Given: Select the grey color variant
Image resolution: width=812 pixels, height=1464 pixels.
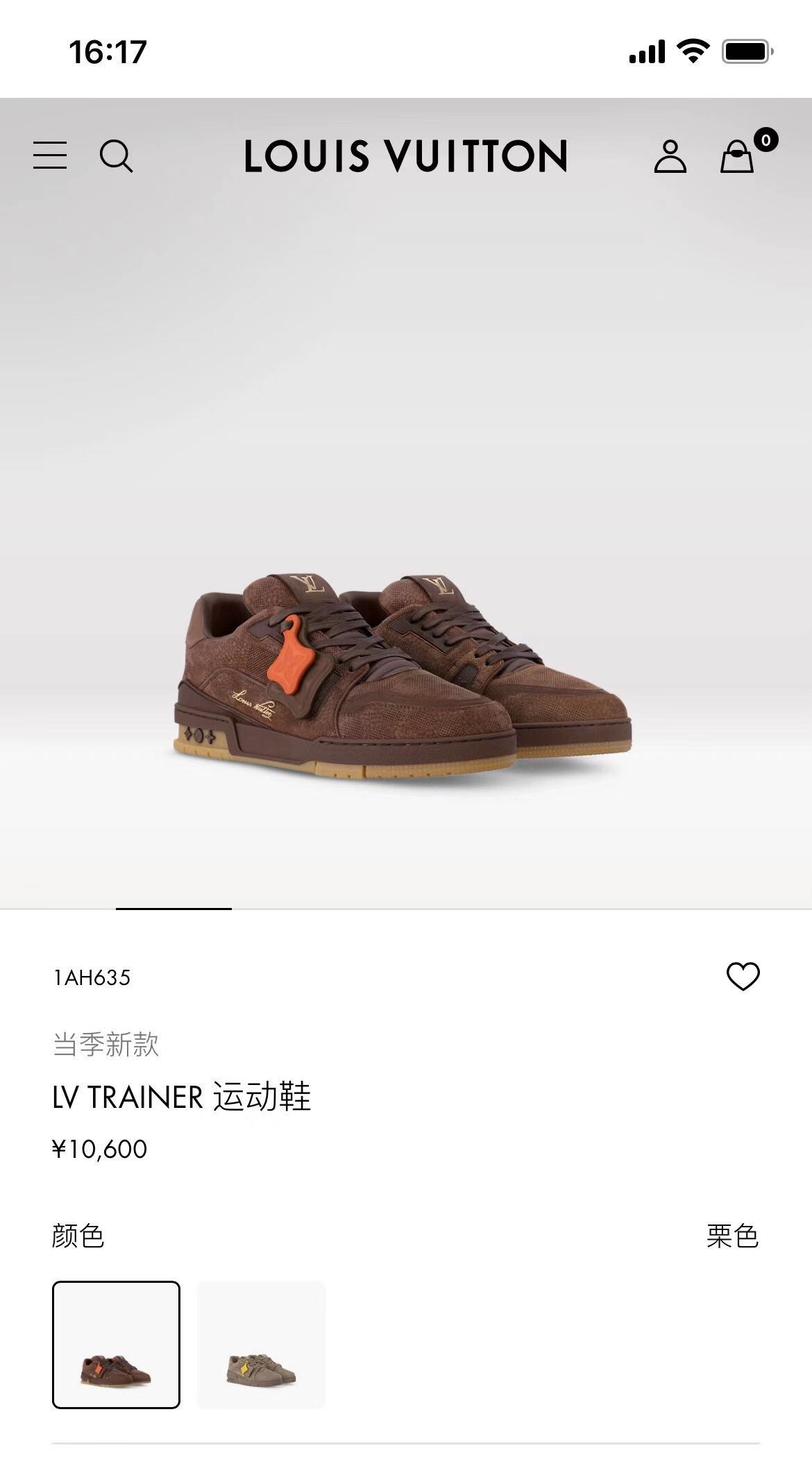Looking at the screenshot, I should (x=261, y=1344).
